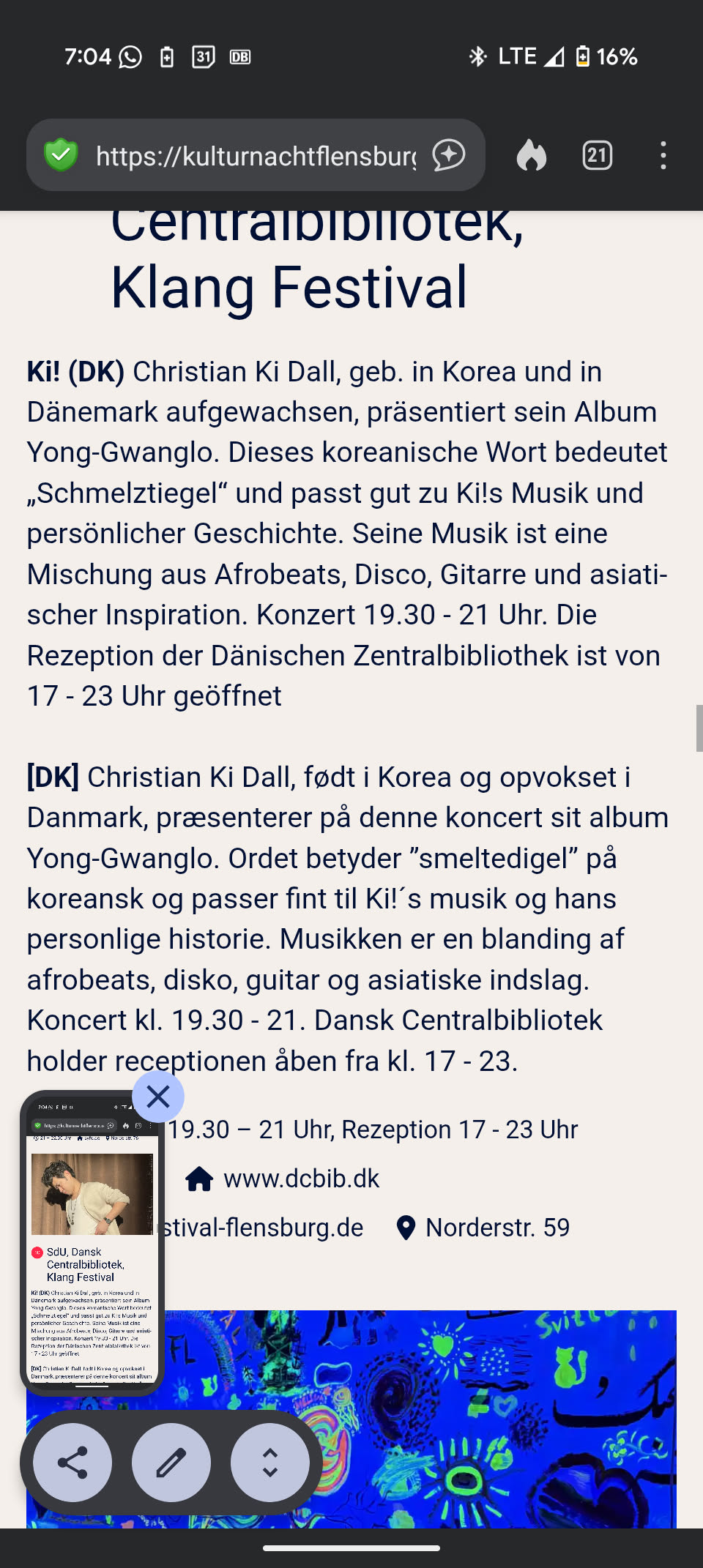Open the www.dcbib.dk website link
This screenshot has width=703, height=1568.
click(x=301, y=1179)
